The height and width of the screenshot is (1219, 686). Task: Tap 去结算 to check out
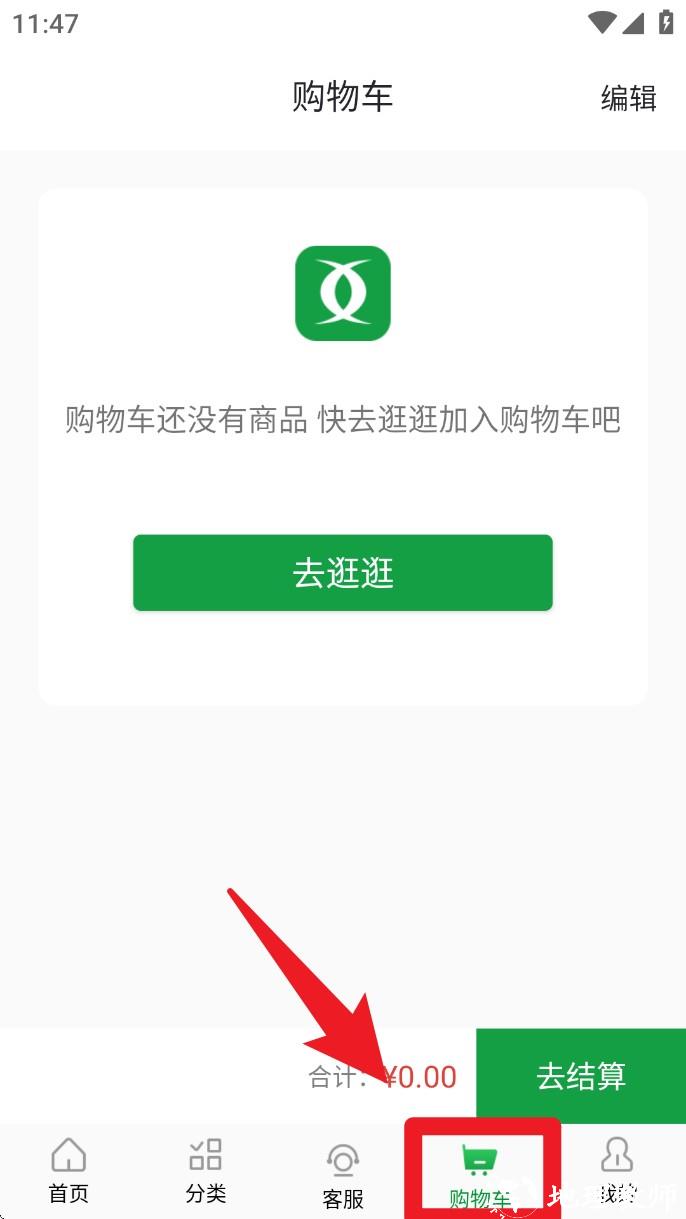tap(581, 1076)
